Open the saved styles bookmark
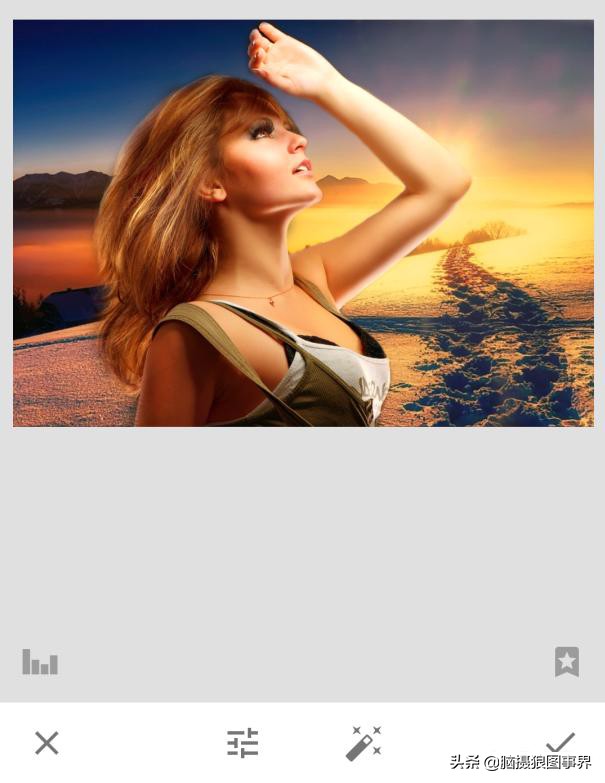 566,661
